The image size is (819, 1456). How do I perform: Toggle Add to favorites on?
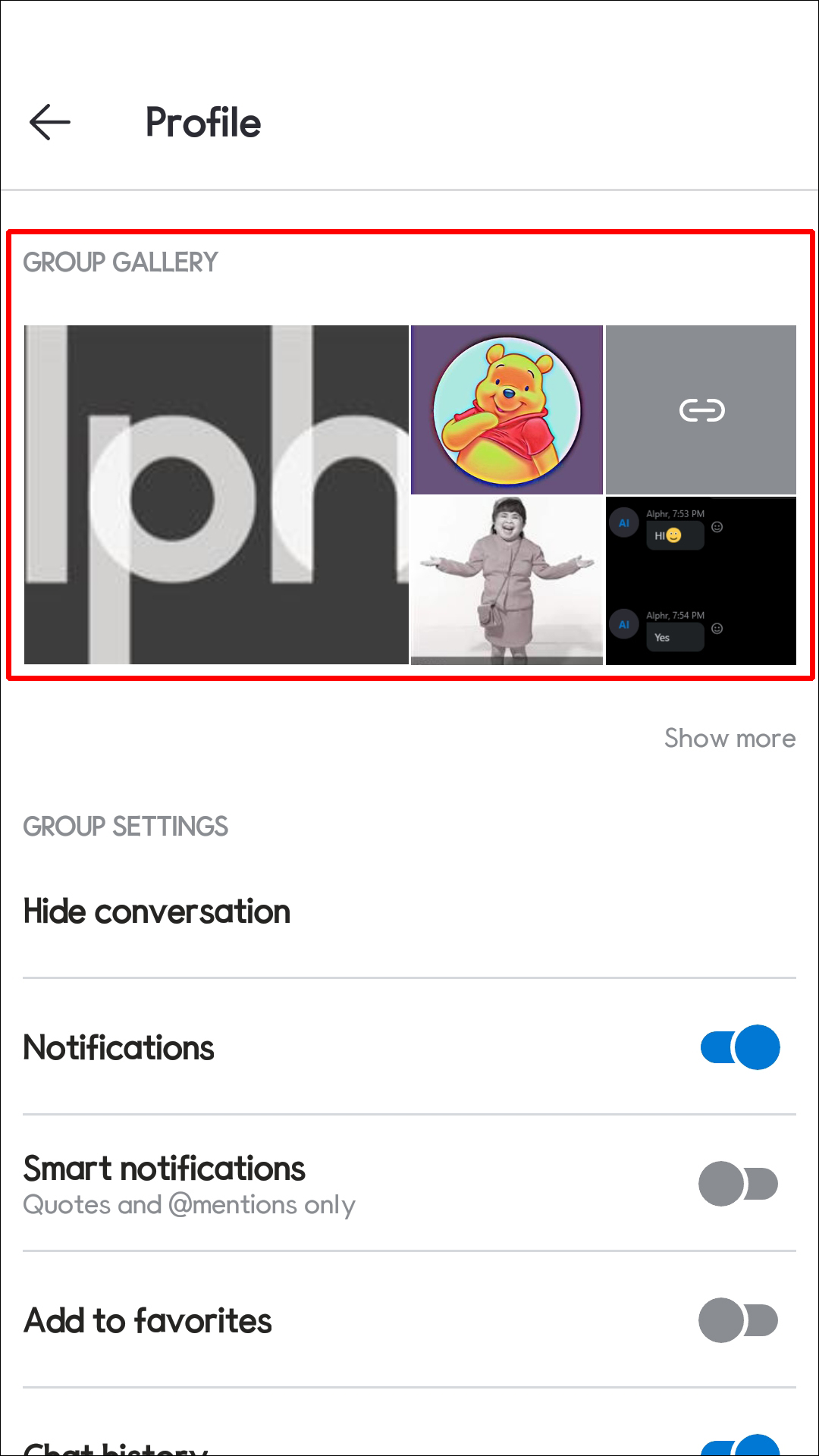coord(738,1320)
